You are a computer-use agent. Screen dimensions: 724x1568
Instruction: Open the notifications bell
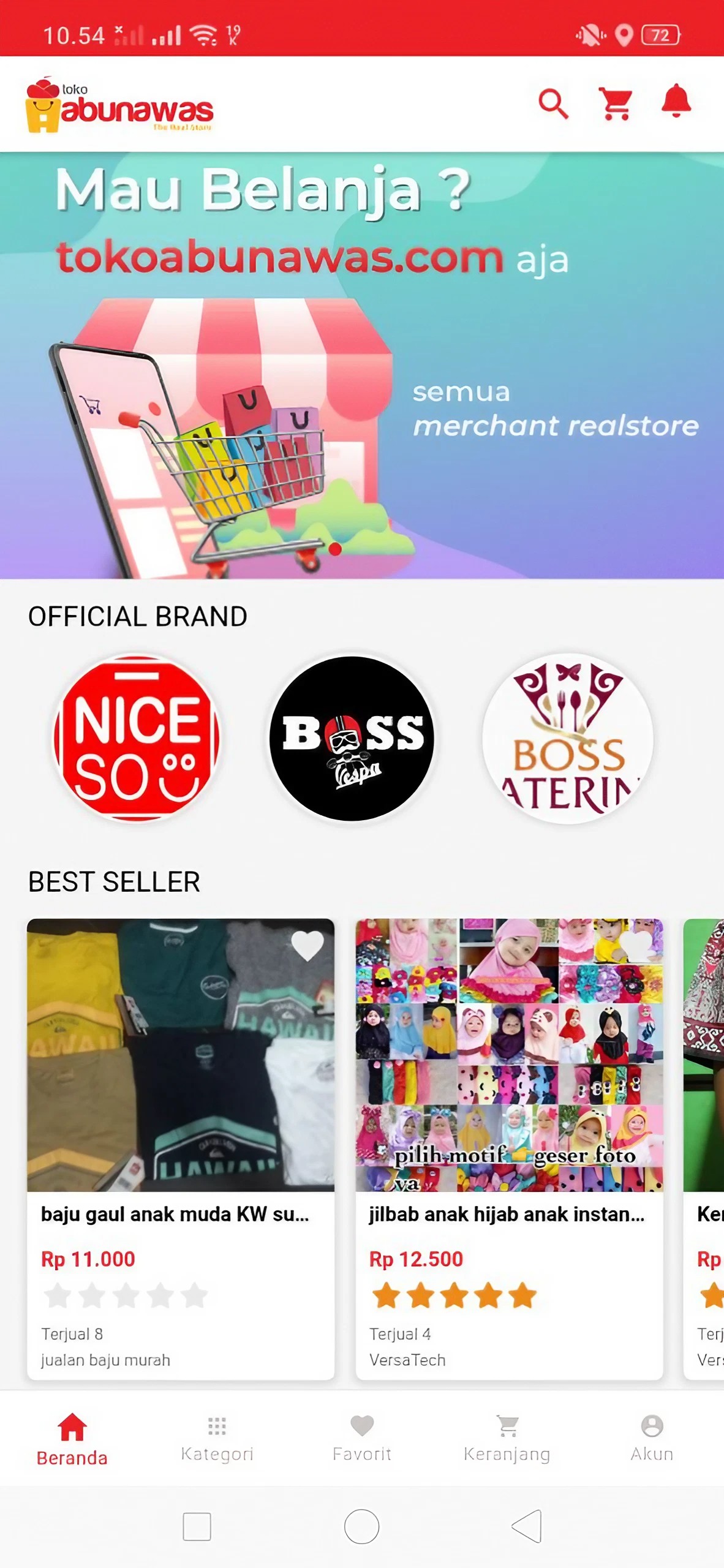(676, 101)
